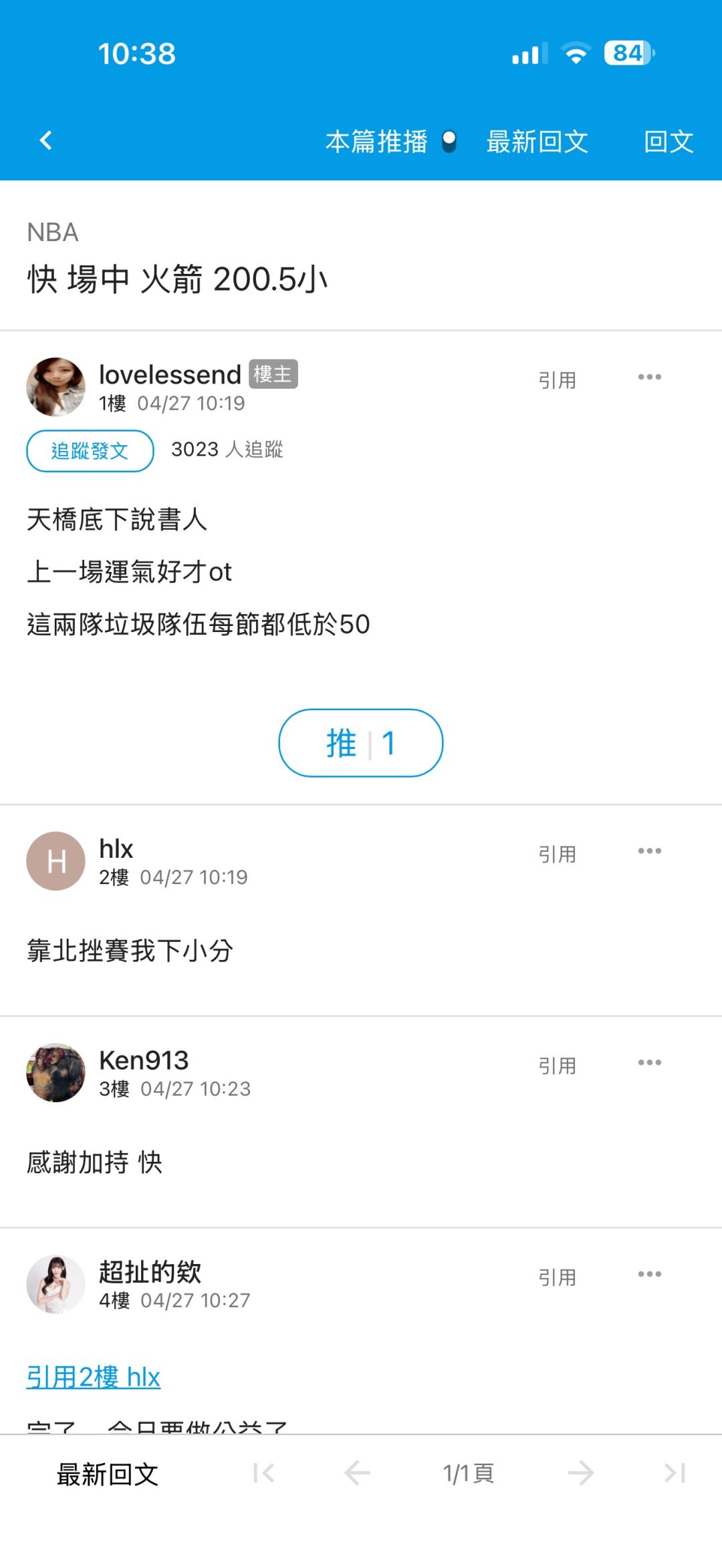Open the 1/1頁 page selector

(468, 1473)
